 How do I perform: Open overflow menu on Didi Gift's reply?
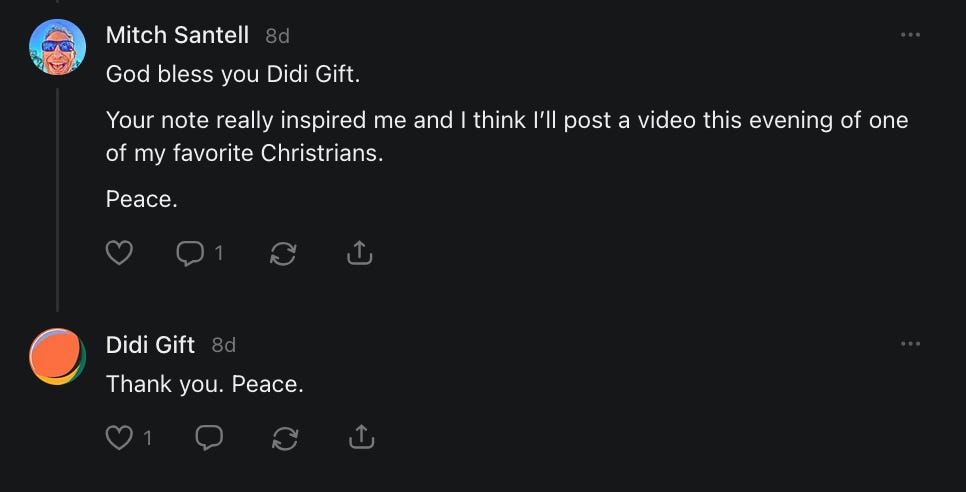[910, 344]
